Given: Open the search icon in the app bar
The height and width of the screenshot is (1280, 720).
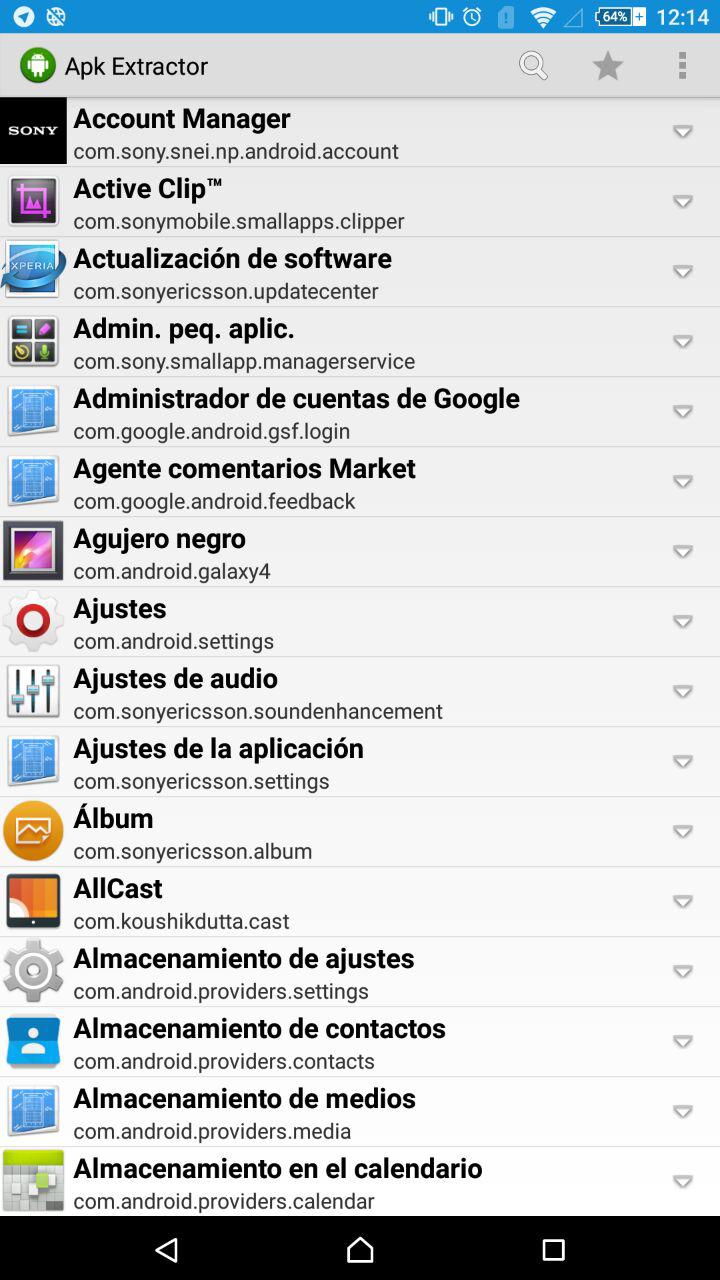Looking at the screenshot, I should [533, 66].
